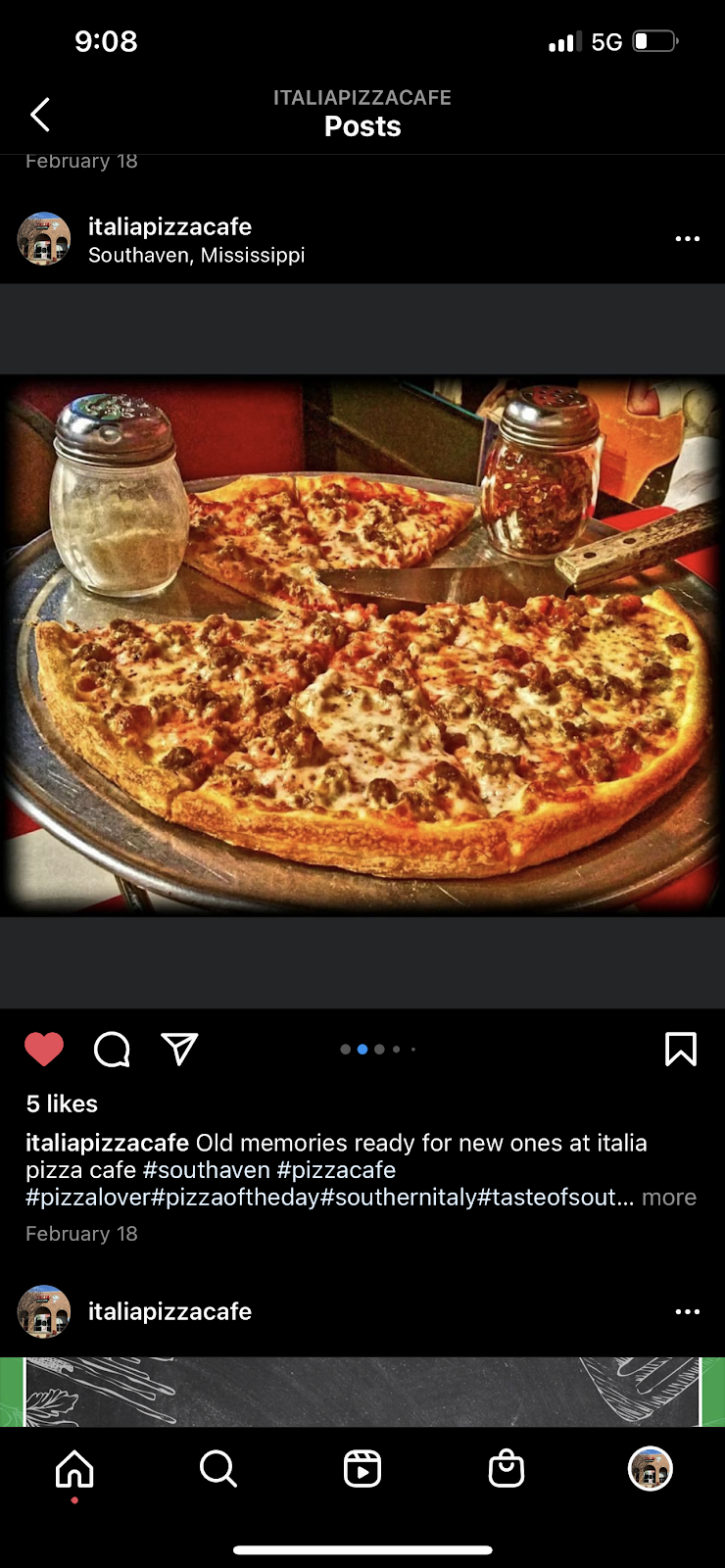This screenshot has width=725, height=1568.
Task: Open options on the second italiapizzacafe post
Action: pos(688,1311)
